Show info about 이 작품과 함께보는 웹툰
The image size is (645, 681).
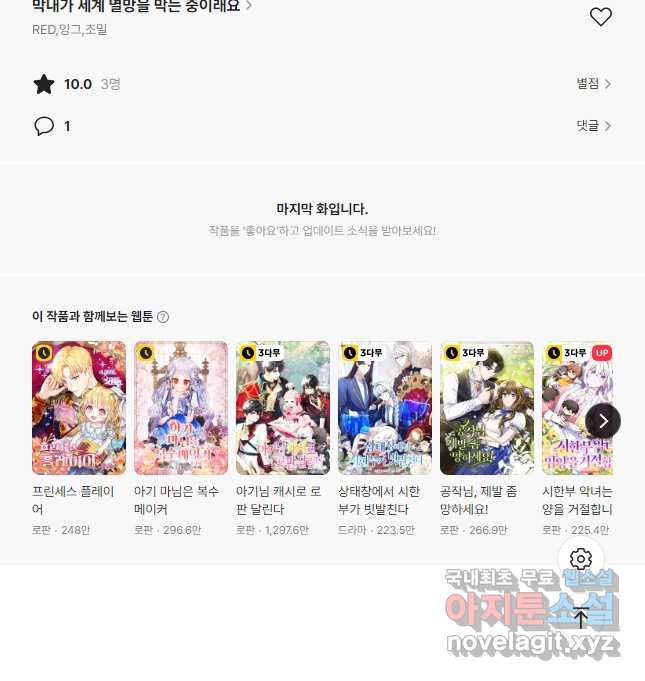(x=163, y=317)
